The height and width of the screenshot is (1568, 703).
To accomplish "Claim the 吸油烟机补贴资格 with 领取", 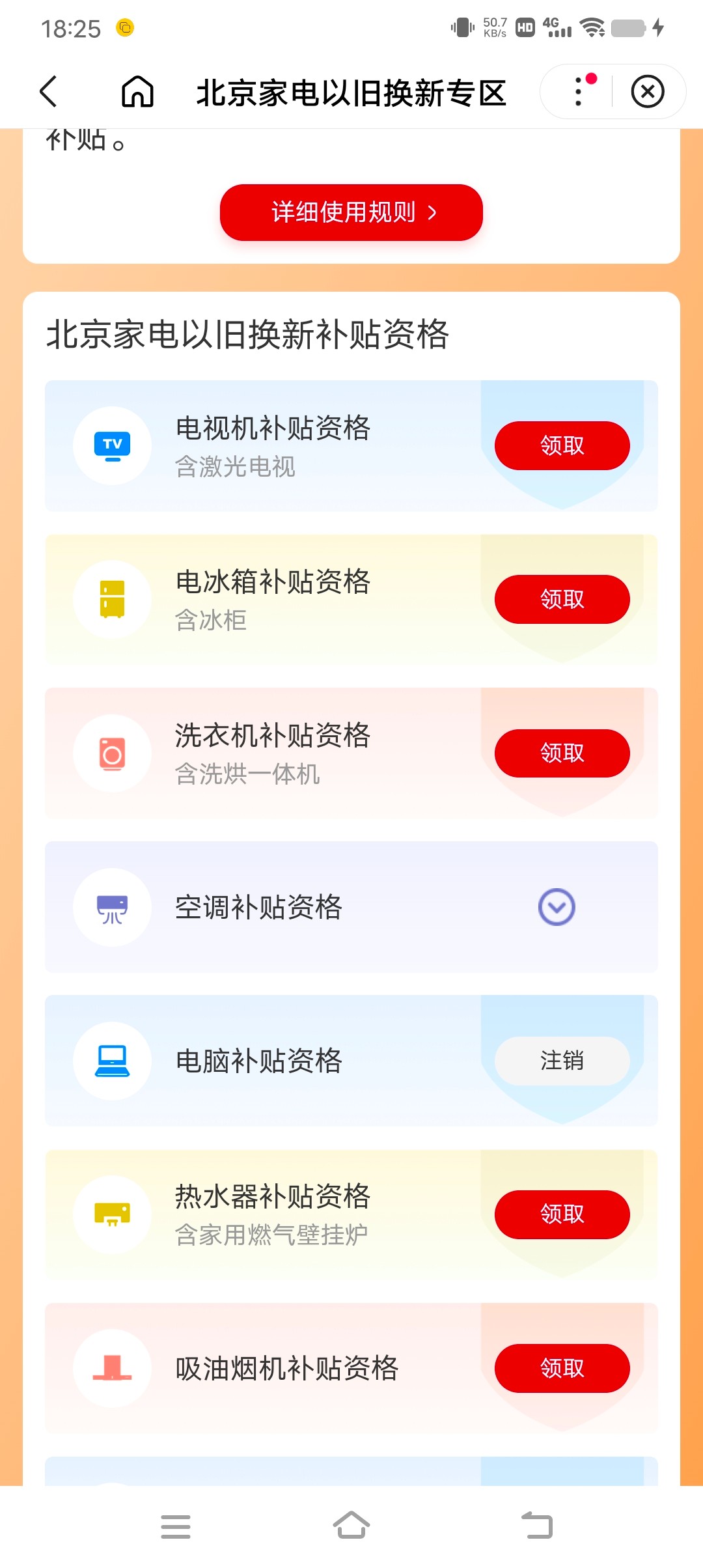I will tap(562, 1368).
